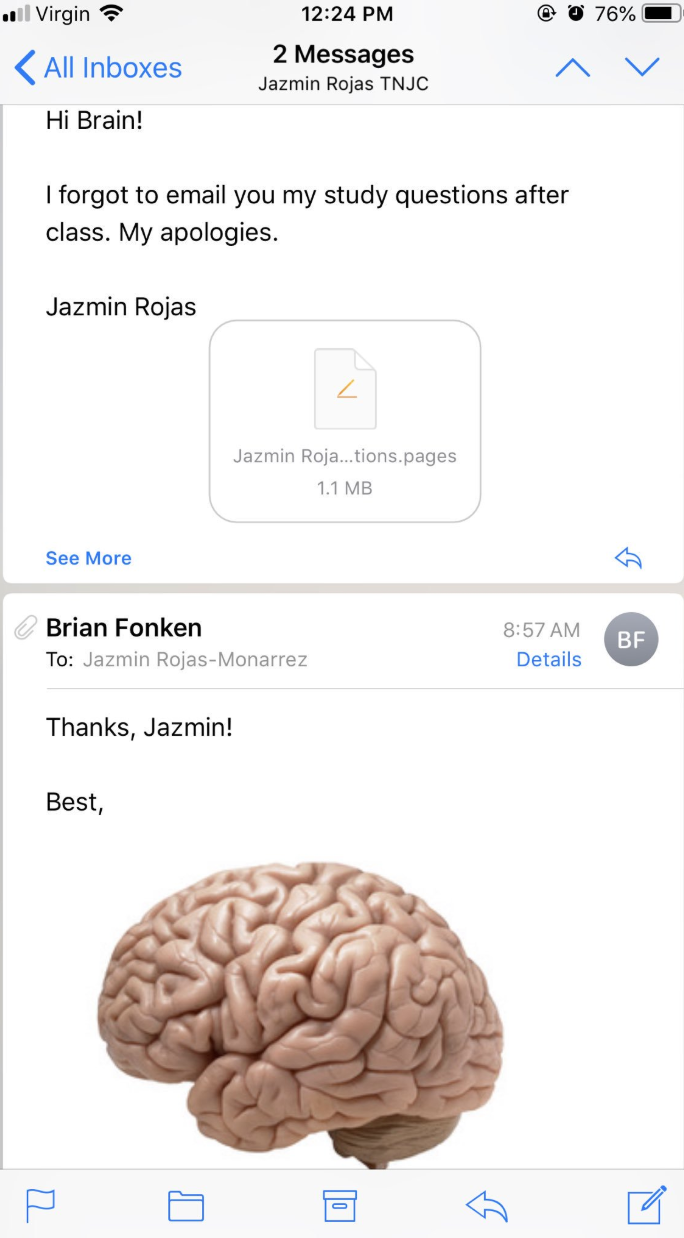The width and height of the screenshot is (684, 1238).
Task: Go to previous message with up arrow
Action: point(572,67)
